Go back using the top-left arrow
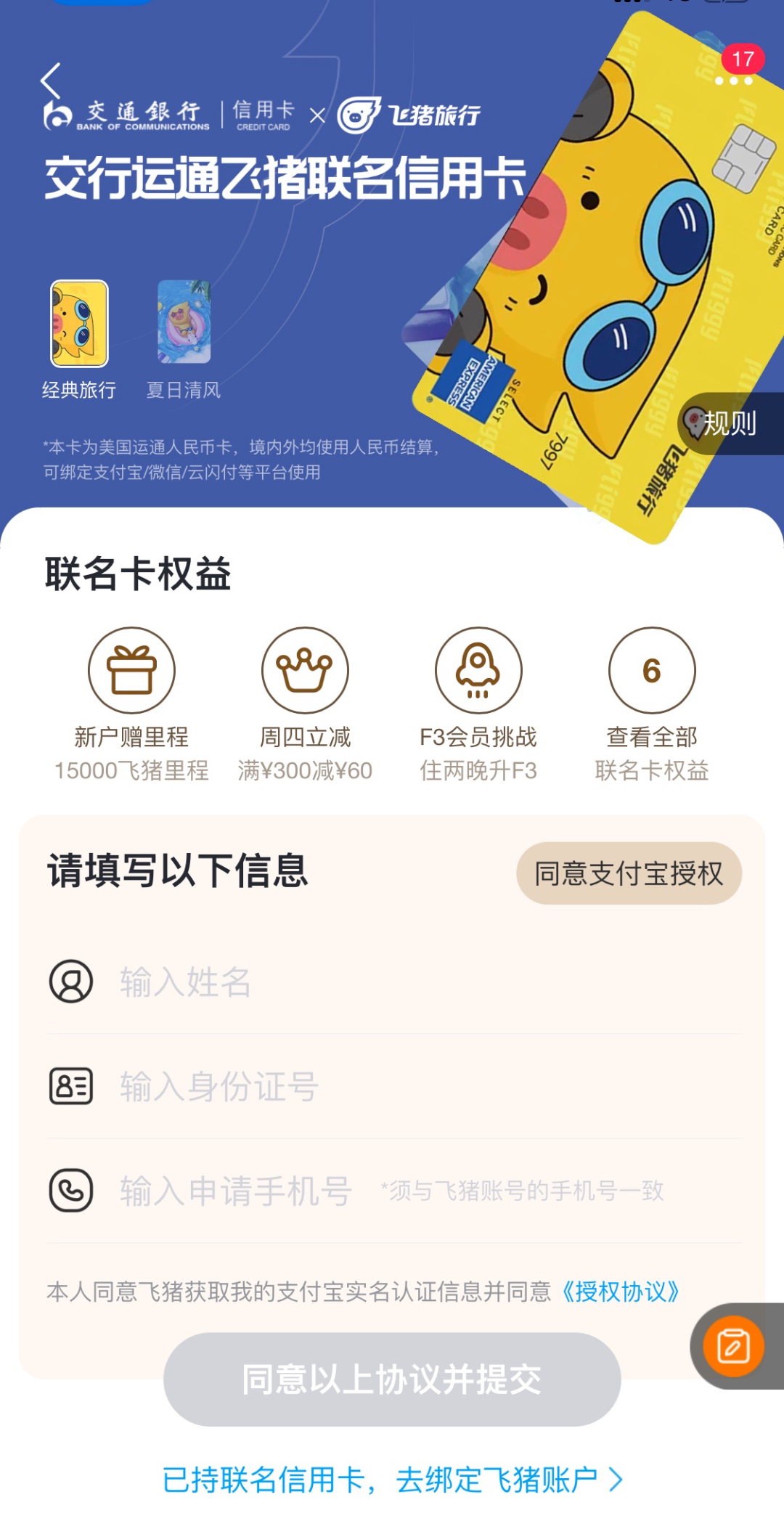Screen dimensions: 784x1513 click(51, 81)
